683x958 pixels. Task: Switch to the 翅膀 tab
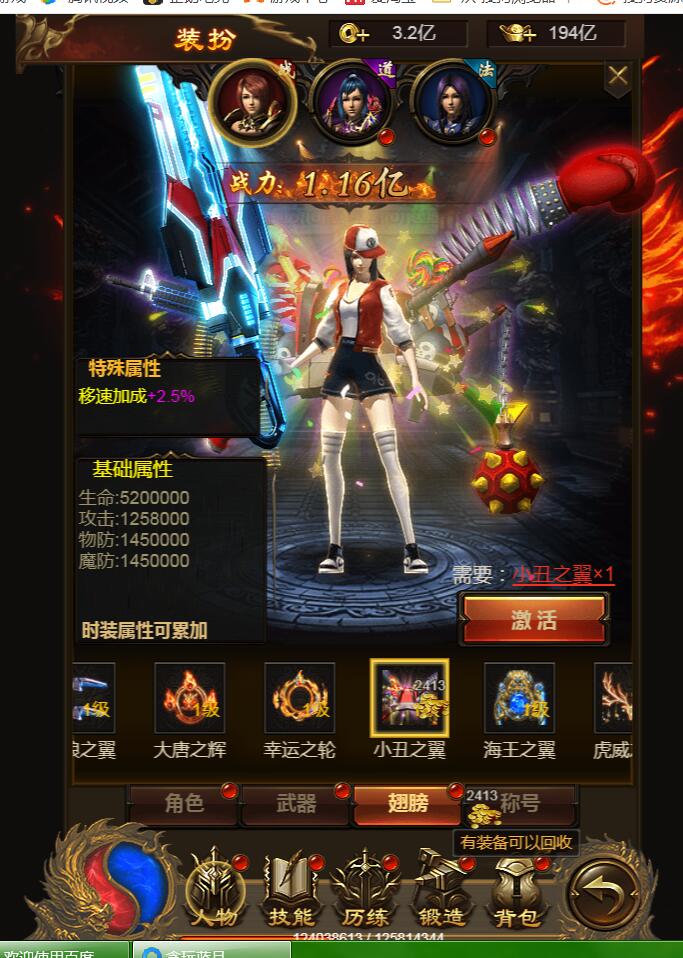click(407, 803)
